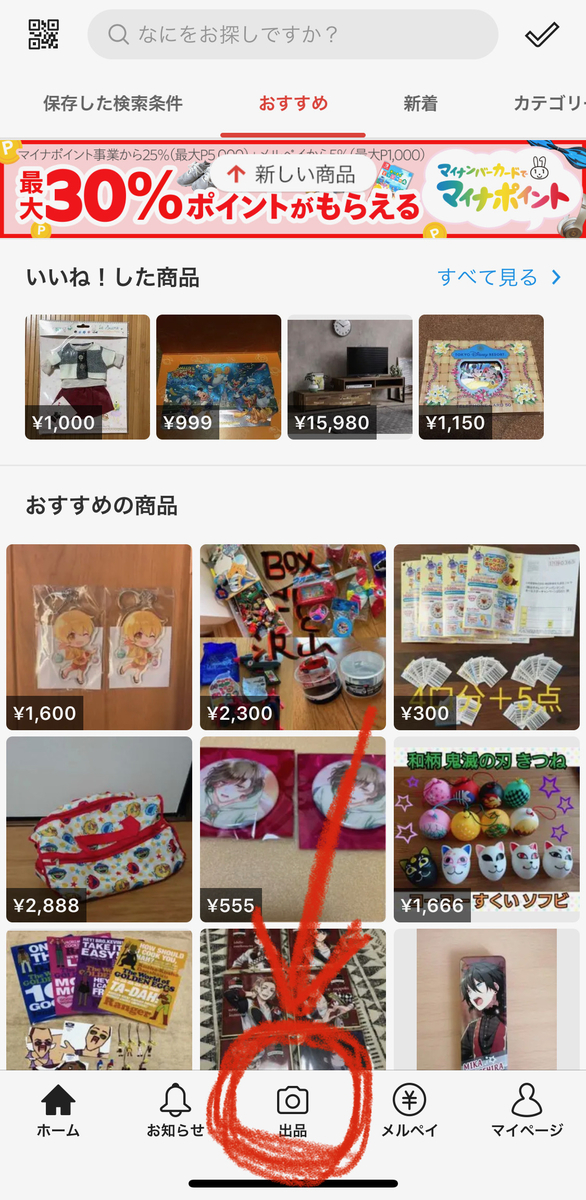Switch to the 保存した検索条件 tab

point(113,103)
